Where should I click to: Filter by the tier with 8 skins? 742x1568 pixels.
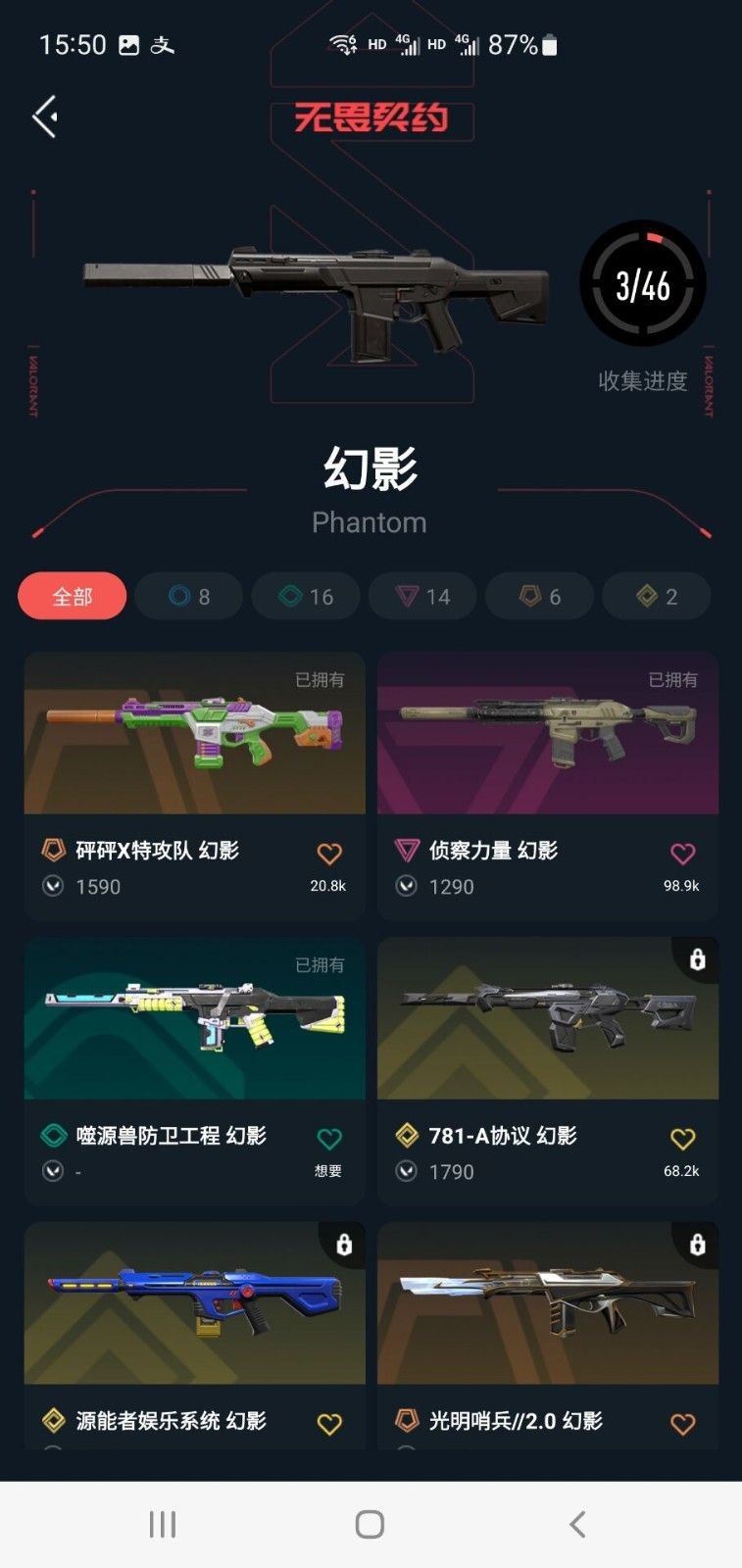189,596
